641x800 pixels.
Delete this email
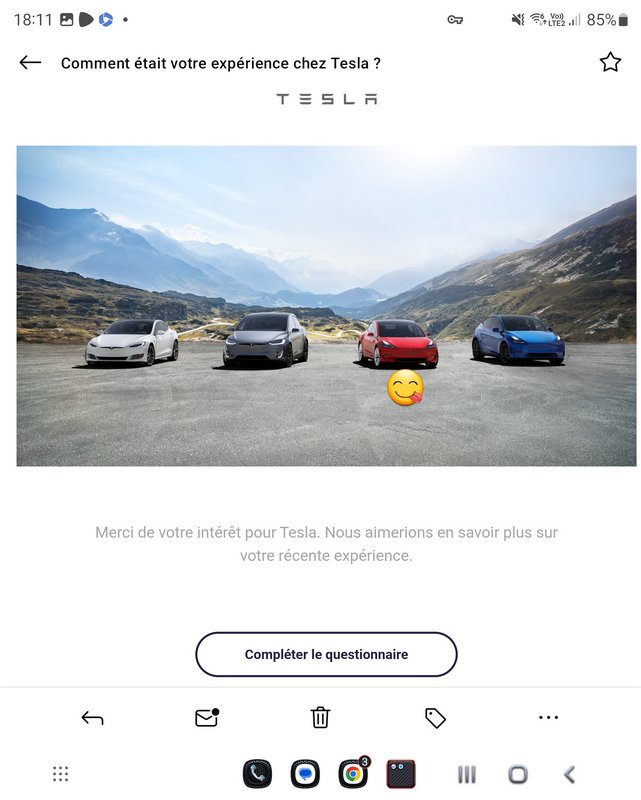click(320, 717)
